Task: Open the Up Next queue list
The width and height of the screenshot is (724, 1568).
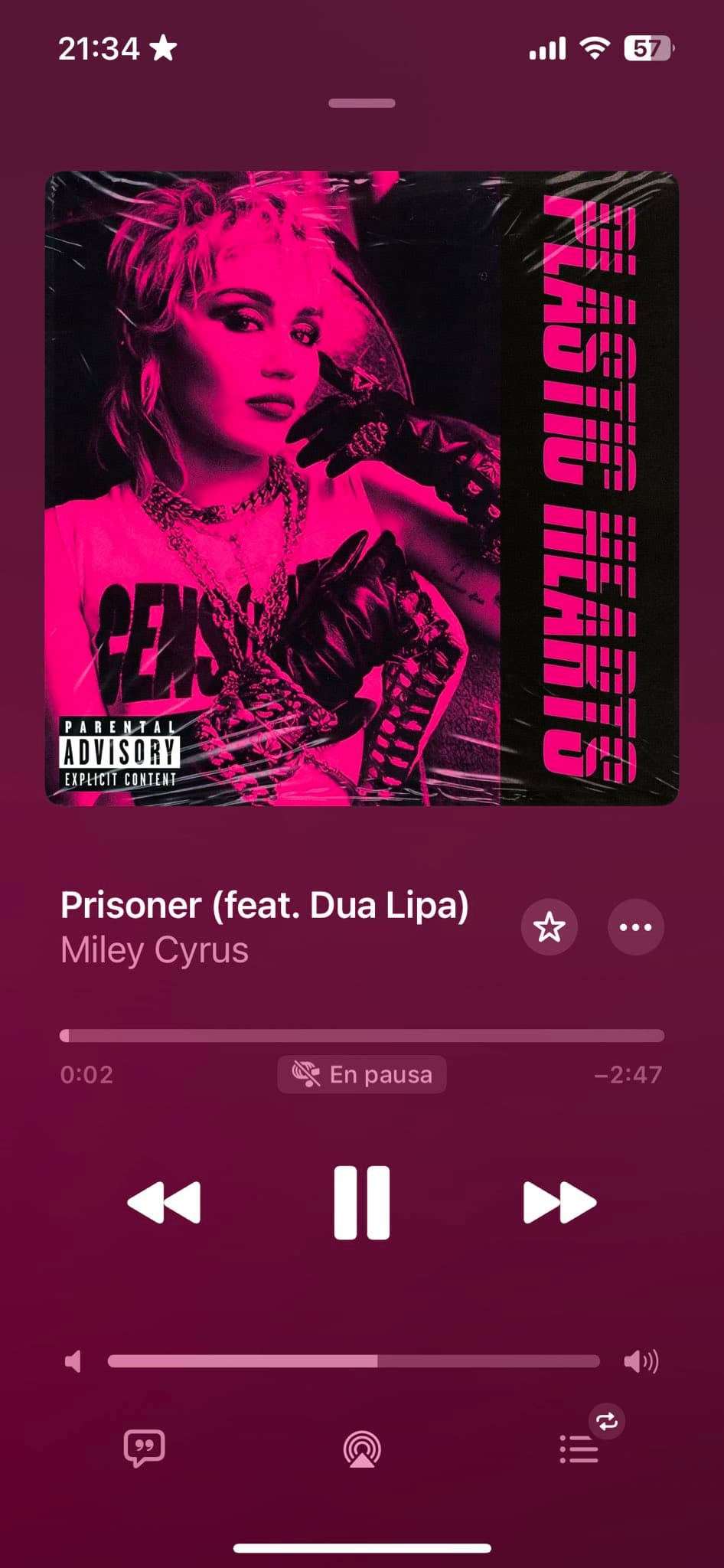Action: point(579,1449)
